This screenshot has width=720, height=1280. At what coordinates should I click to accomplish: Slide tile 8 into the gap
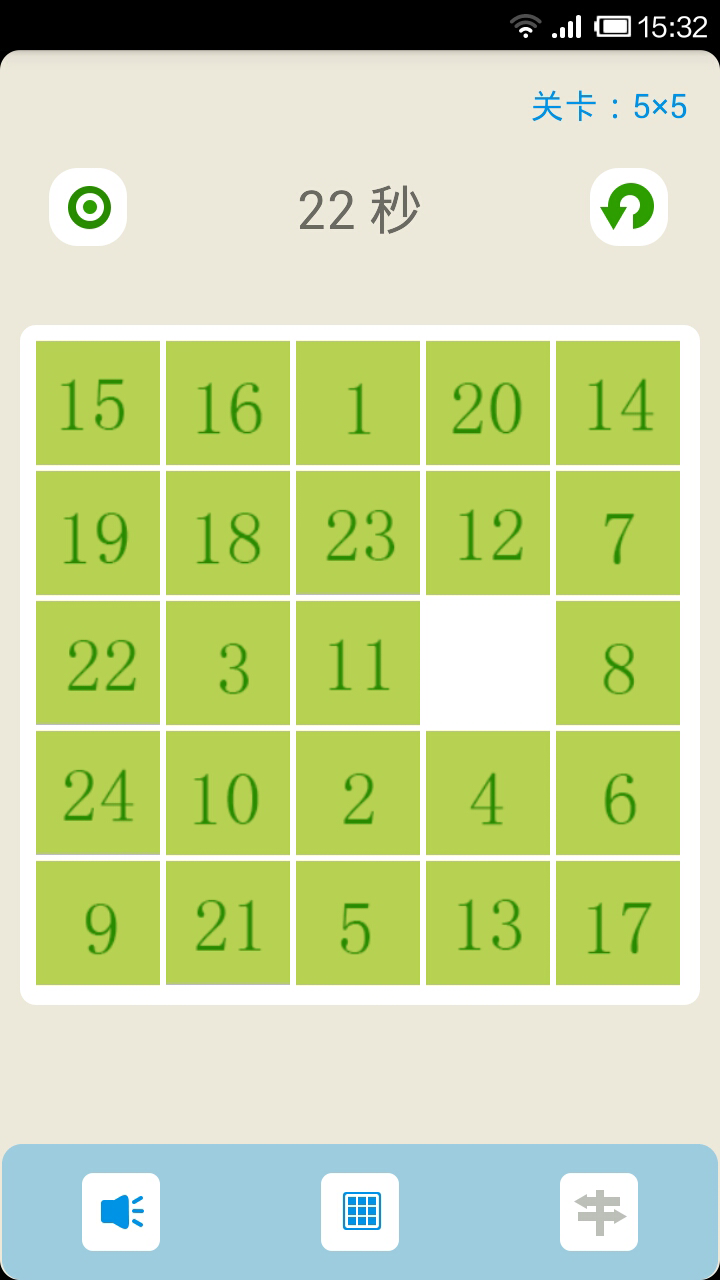(x=618, y=663)
